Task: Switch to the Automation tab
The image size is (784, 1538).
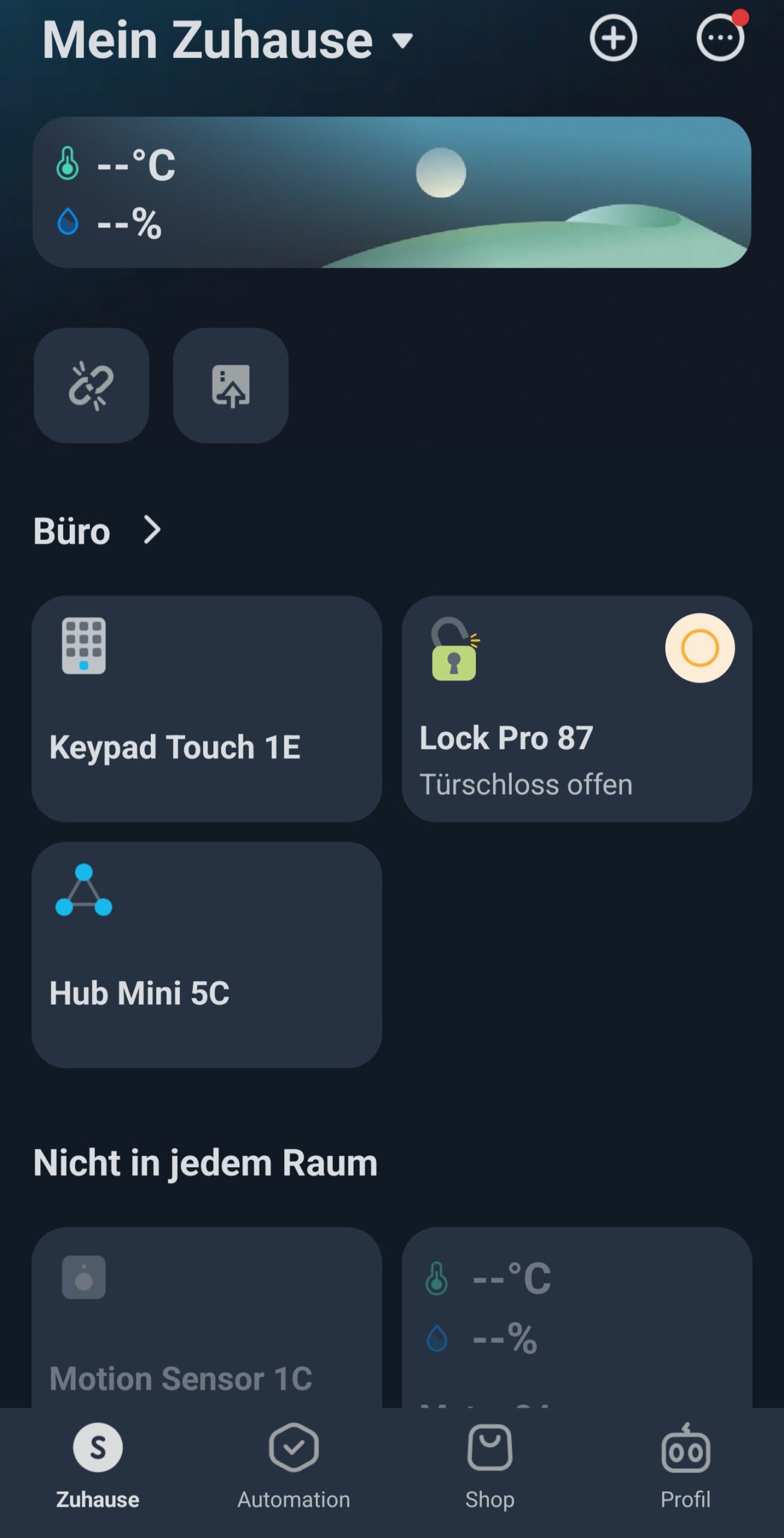Action: [x=294, y=1467]
